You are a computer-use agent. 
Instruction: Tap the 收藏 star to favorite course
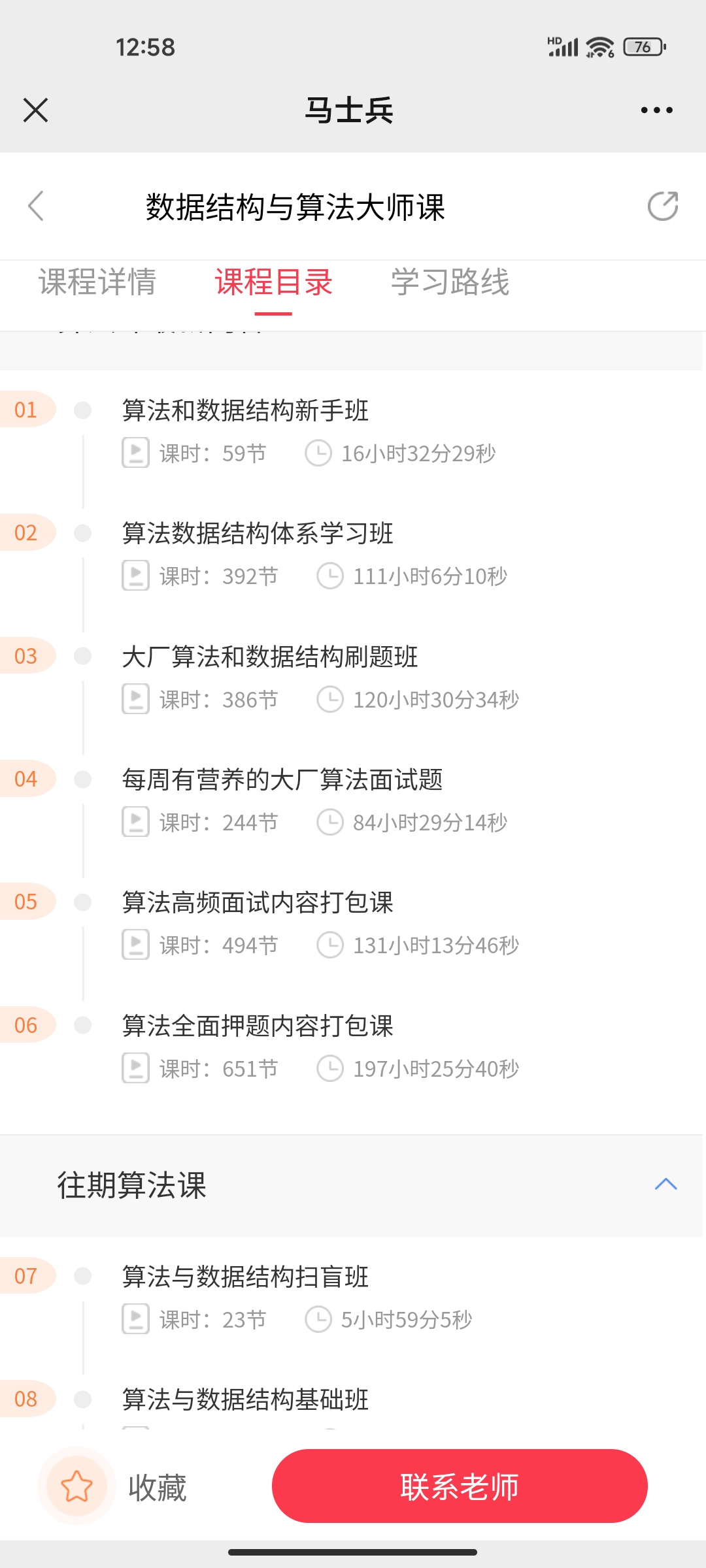tap(77, 1486)
